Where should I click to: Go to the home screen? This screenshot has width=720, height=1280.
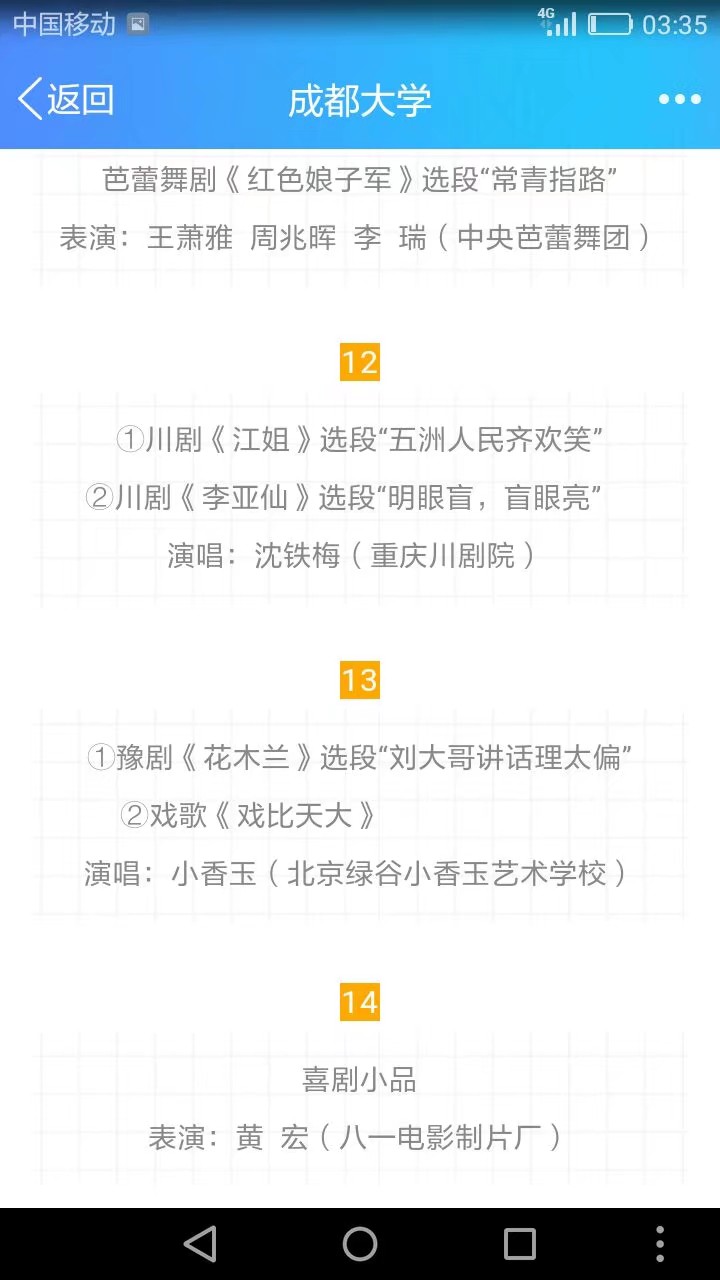(360, 1244)
